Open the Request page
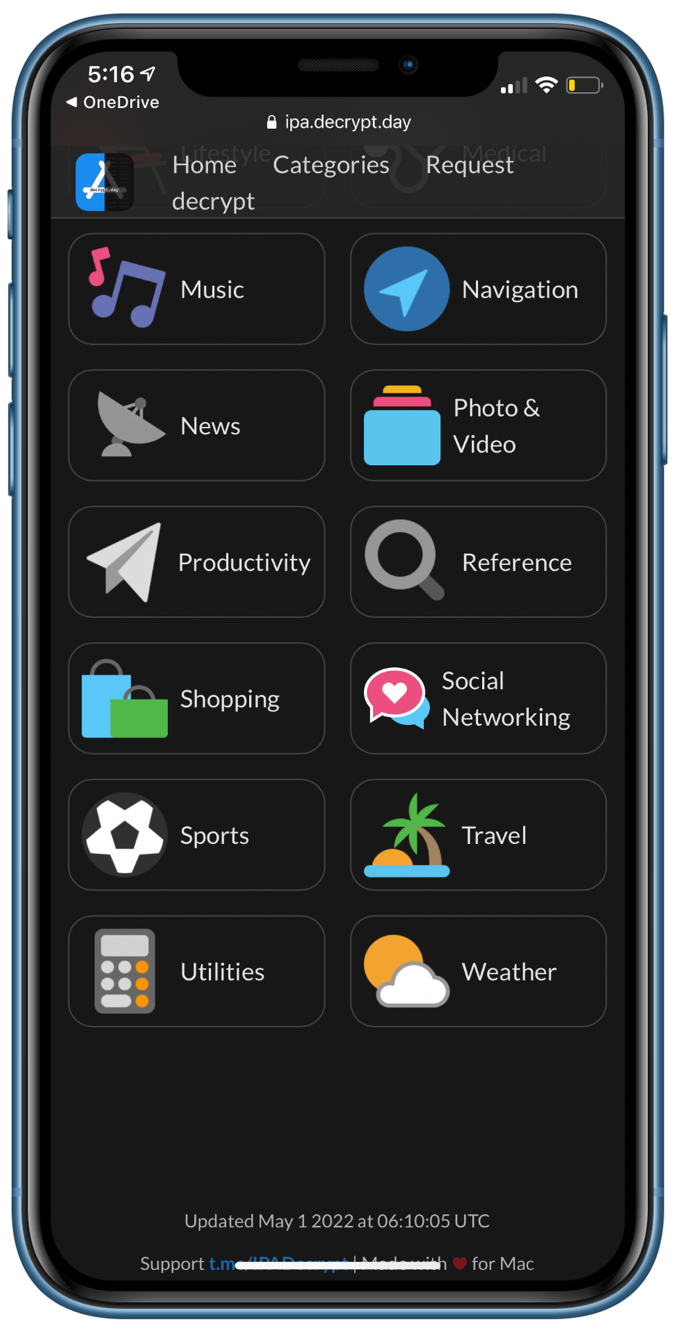 click(469, 165)
